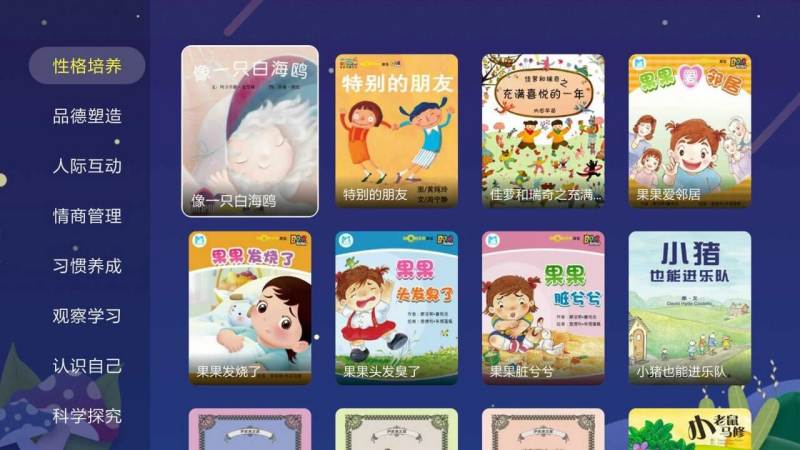Open the book 像一只白海鸥

click(250, 131)
